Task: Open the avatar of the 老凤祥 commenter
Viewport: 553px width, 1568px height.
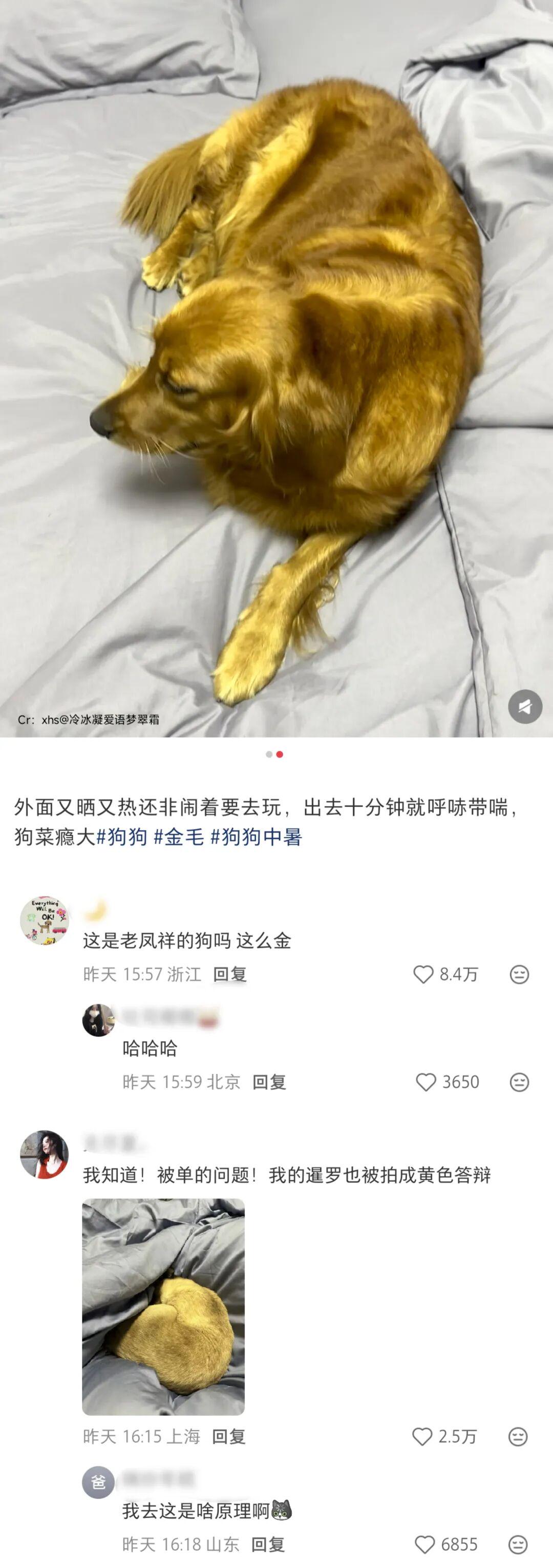Action: [x=45, y=921]
